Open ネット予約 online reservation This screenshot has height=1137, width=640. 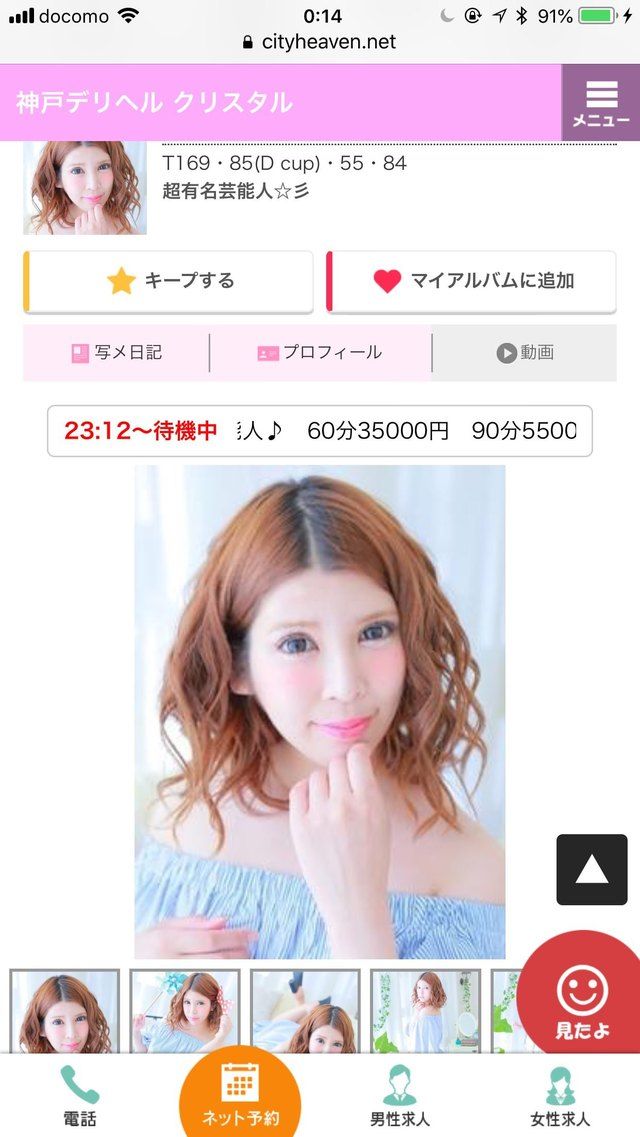(240, 1096)
